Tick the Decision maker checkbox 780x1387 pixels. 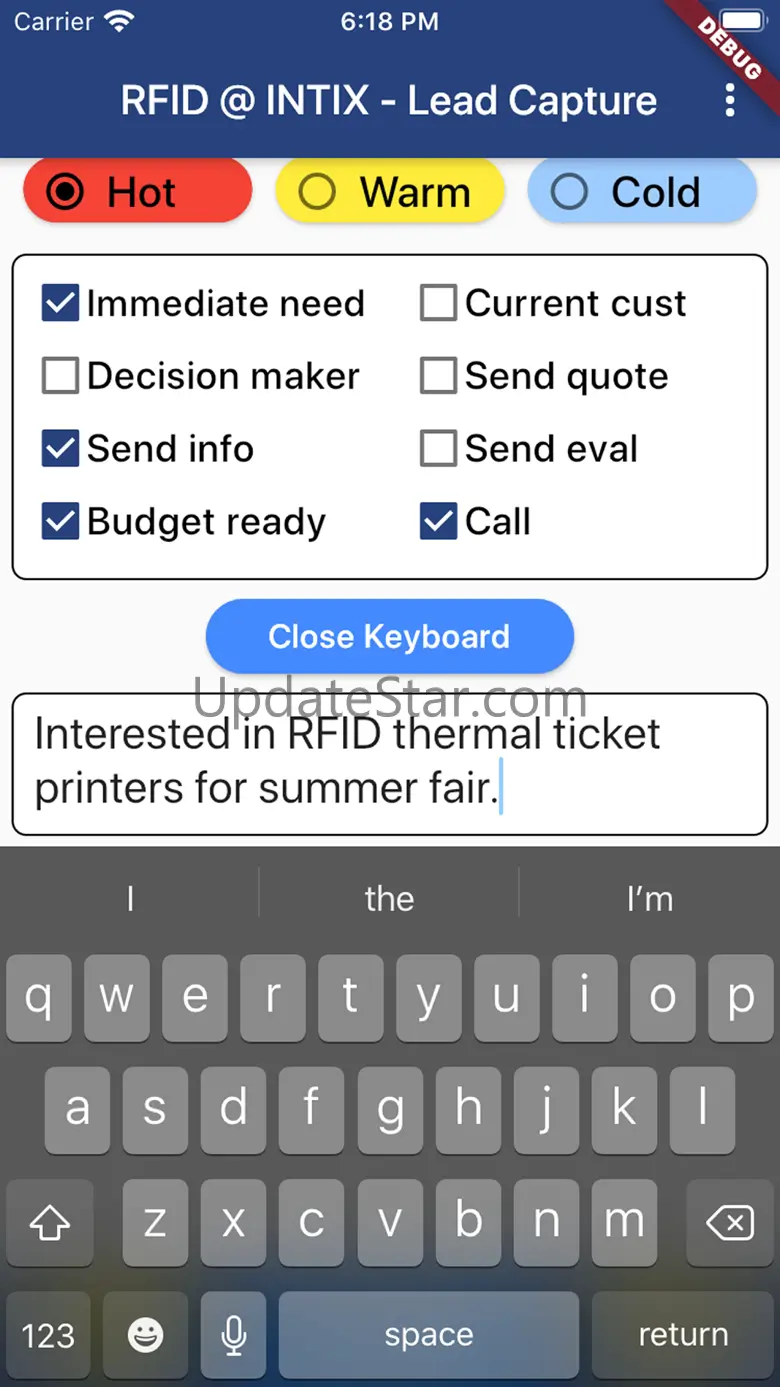[x=61, y=376]
